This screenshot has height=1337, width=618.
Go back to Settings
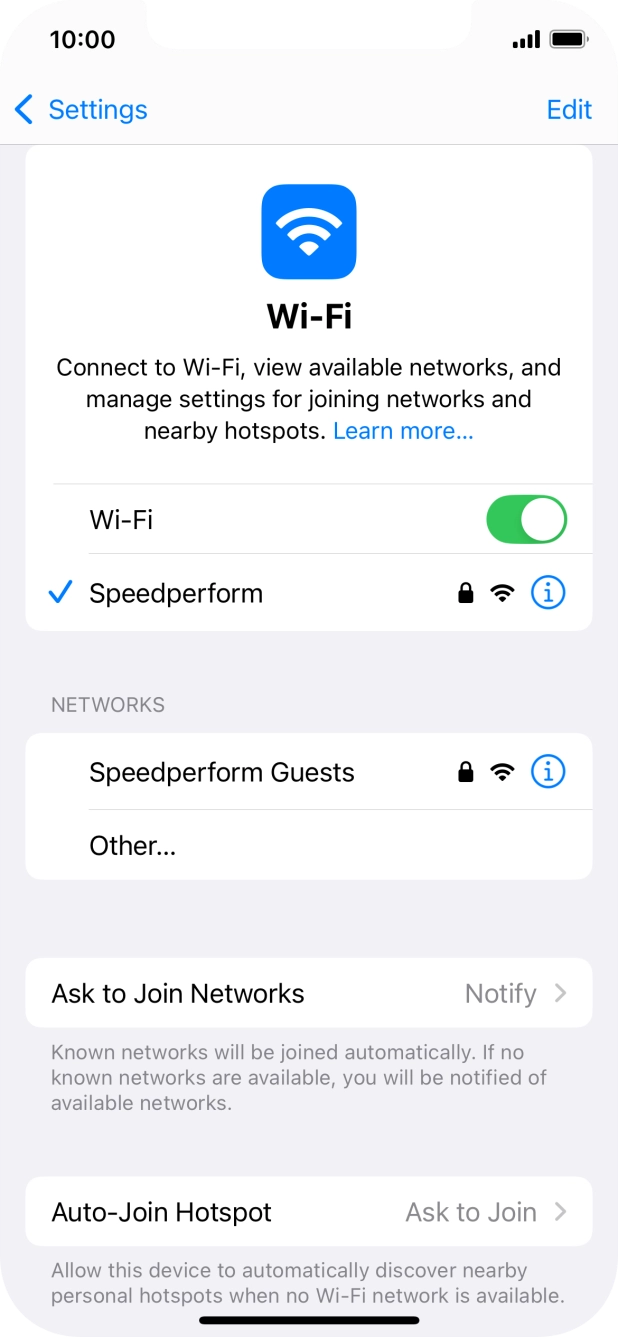point(81,109)
